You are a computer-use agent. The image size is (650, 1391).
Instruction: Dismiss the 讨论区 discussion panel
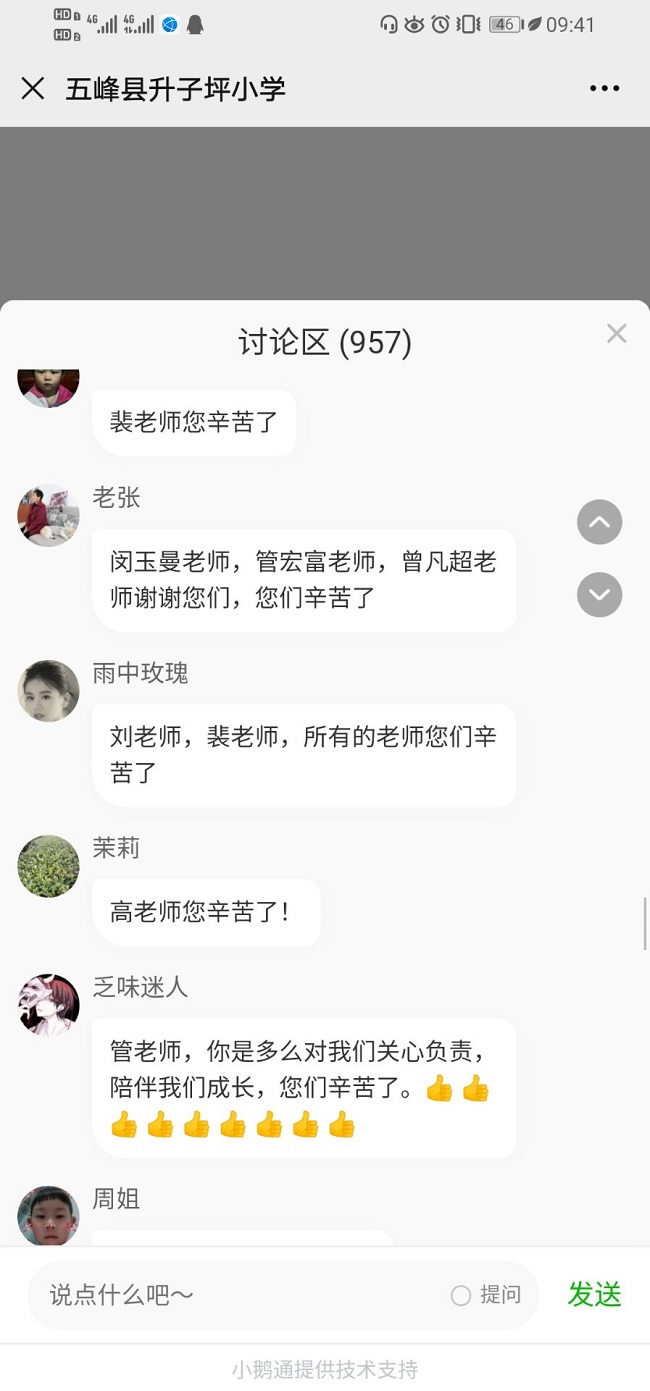(x=616, y=334)
